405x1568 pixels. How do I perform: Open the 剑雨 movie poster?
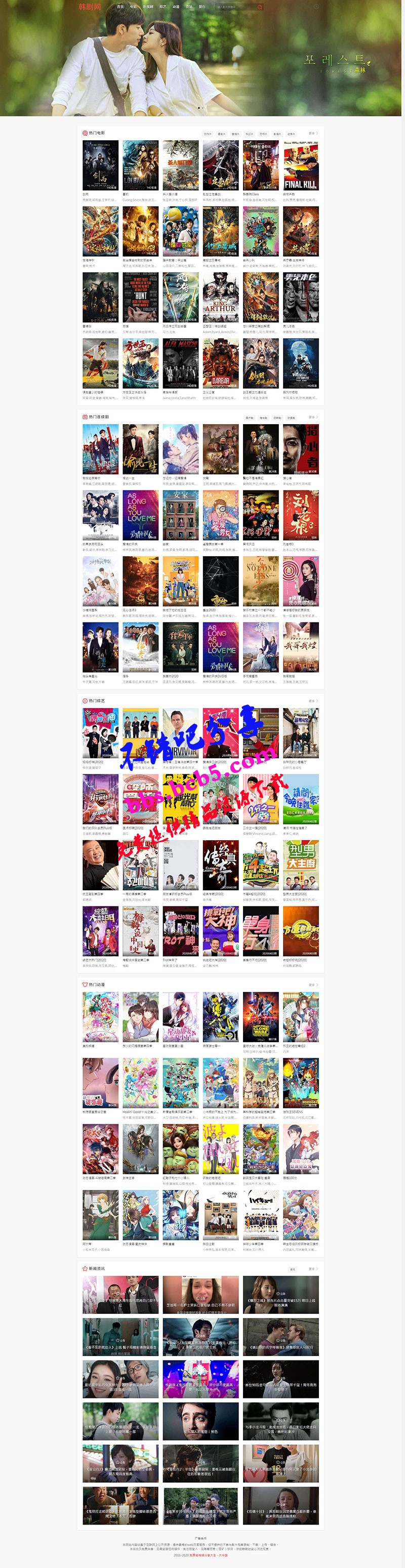pos(100,166)
